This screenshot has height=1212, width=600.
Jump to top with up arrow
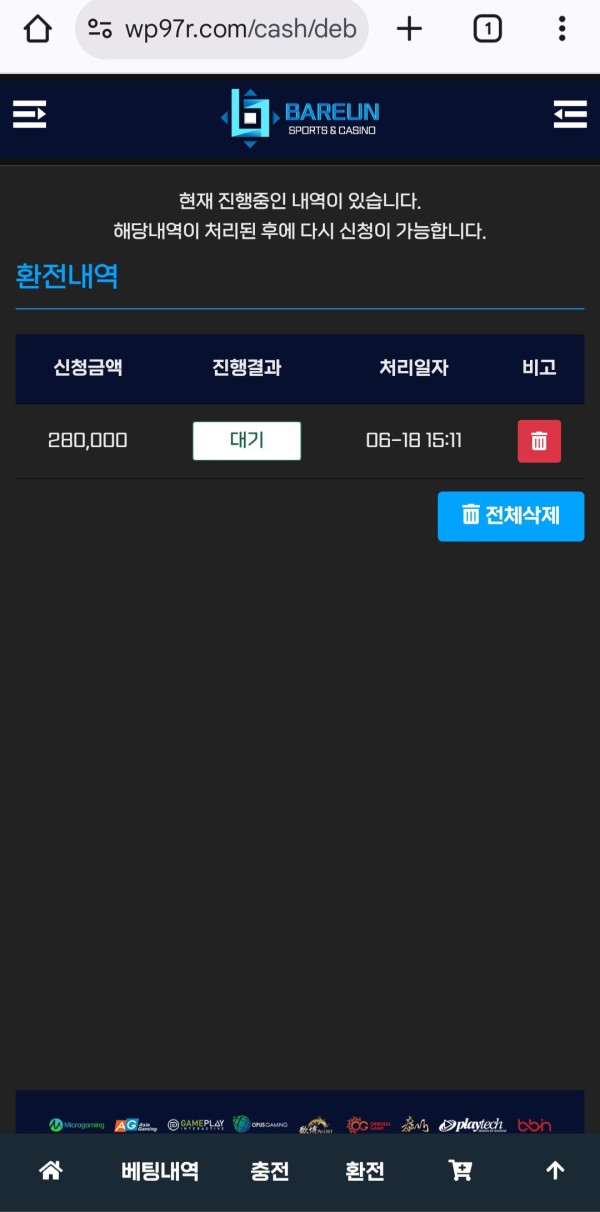click(x=555, y=1171)
